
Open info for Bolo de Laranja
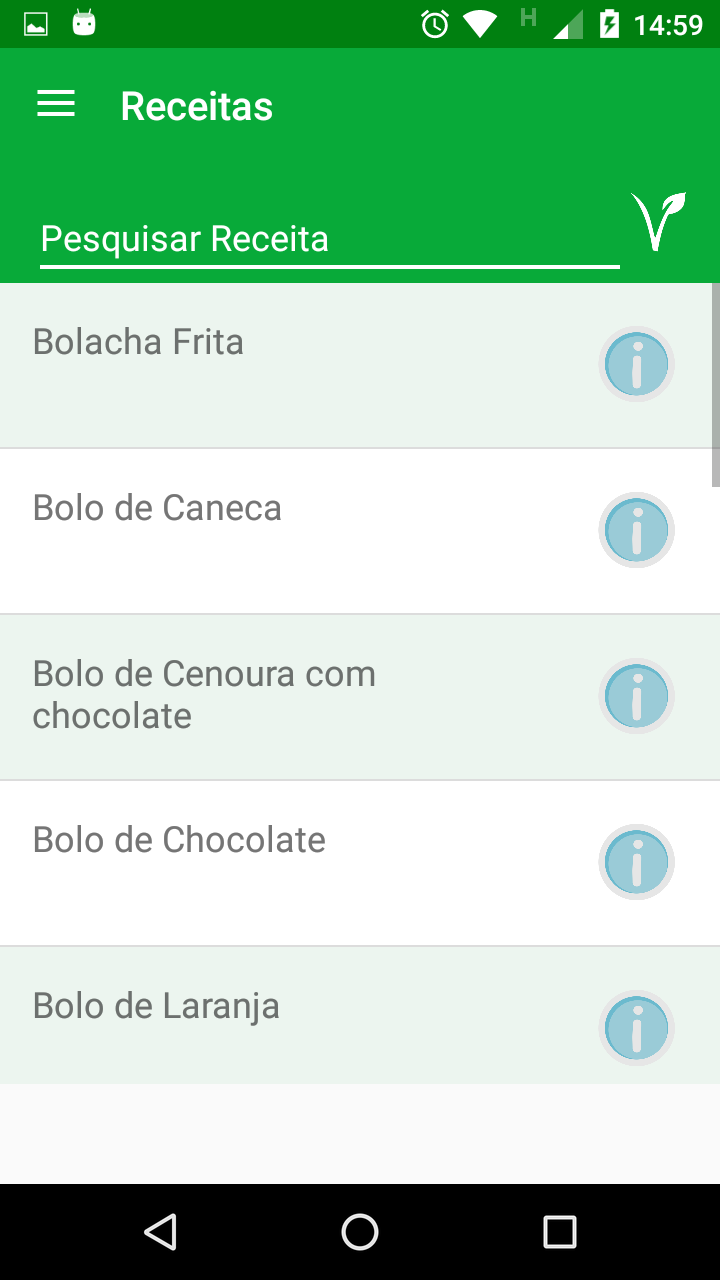[x=637, y=1029]
